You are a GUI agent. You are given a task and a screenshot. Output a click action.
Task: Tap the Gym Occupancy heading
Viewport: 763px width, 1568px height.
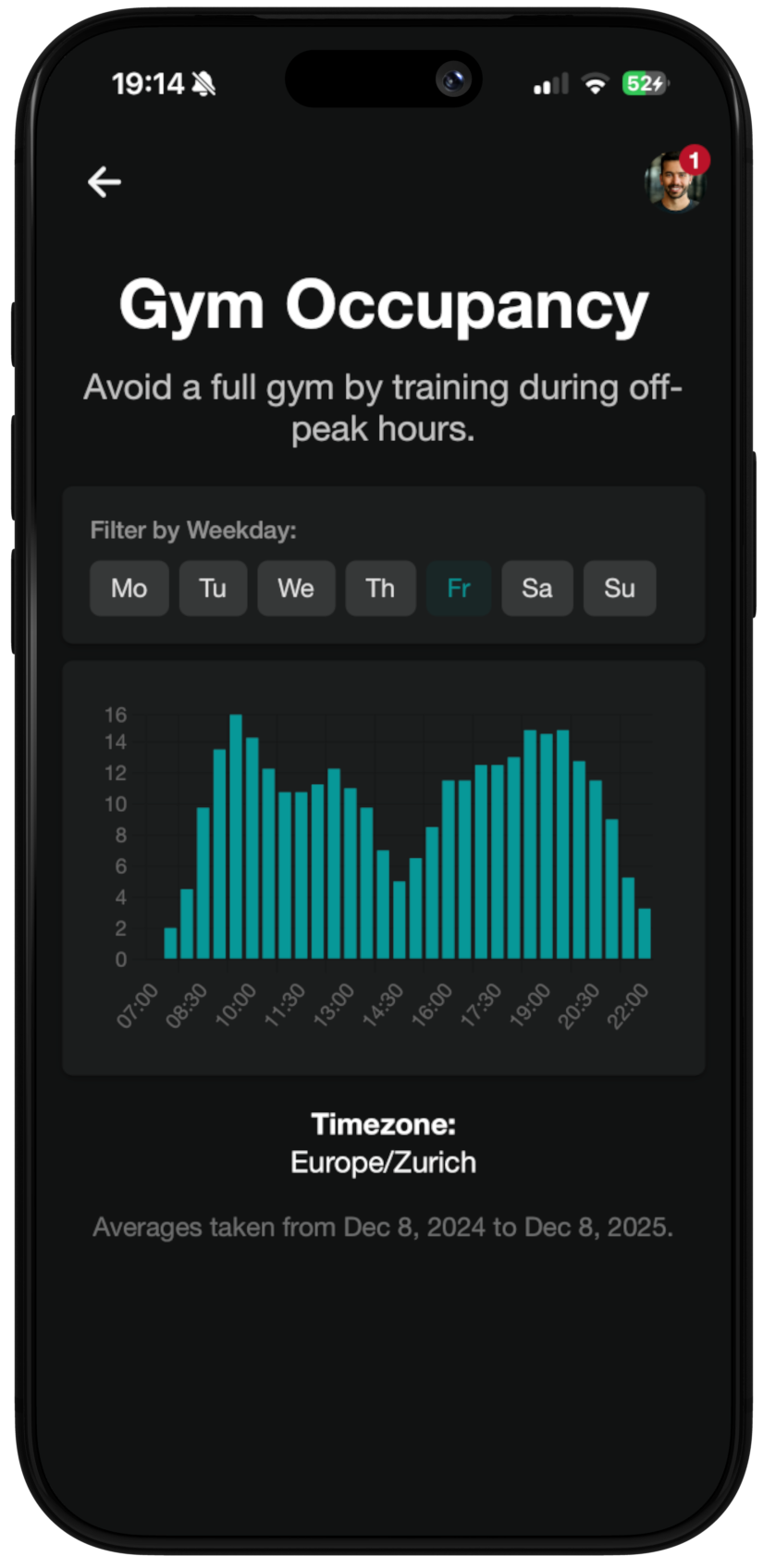pyautogui.click(x=382, y=305)
